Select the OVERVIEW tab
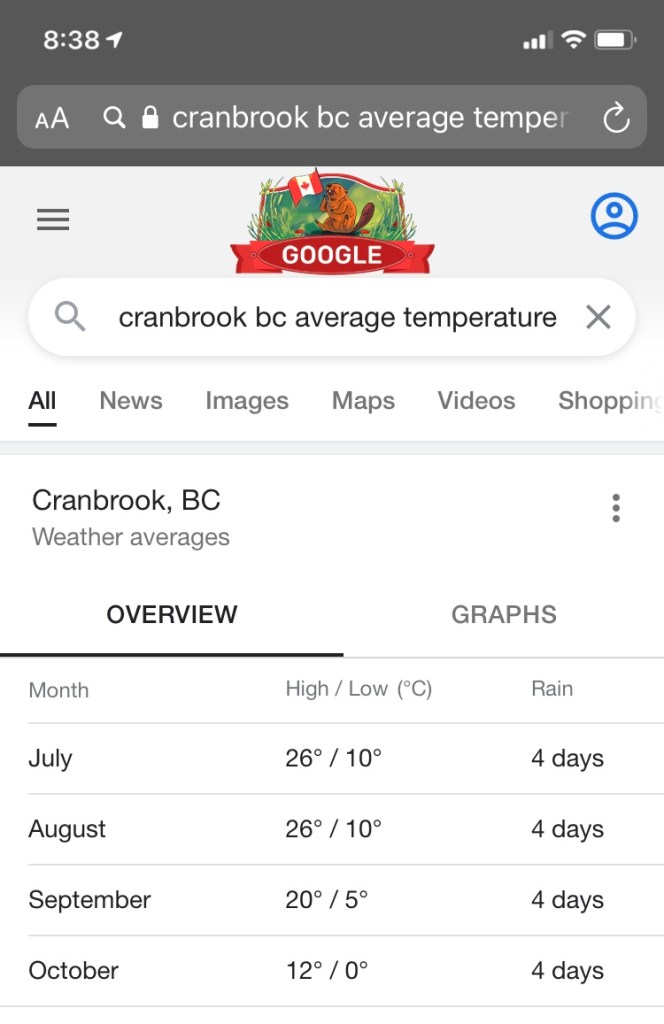The width and height of the screenshot is (664, 1024). point(172,614)
